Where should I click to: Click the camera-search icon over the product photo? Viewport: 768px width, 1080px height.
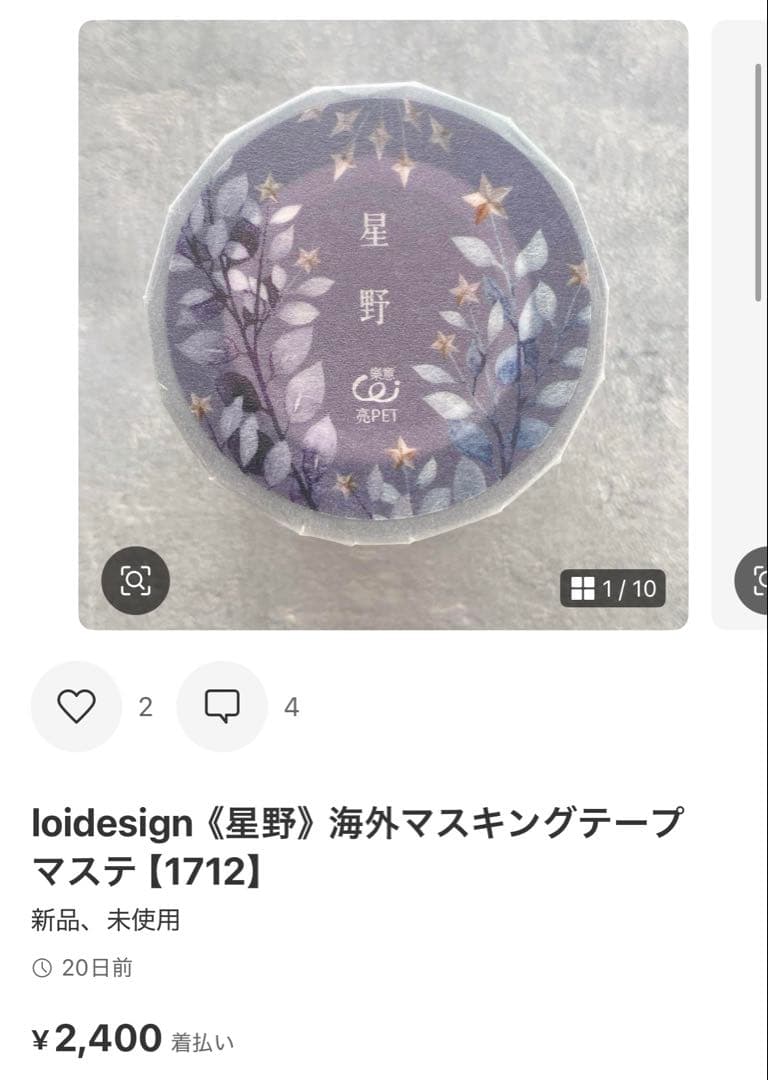point(135,578)
